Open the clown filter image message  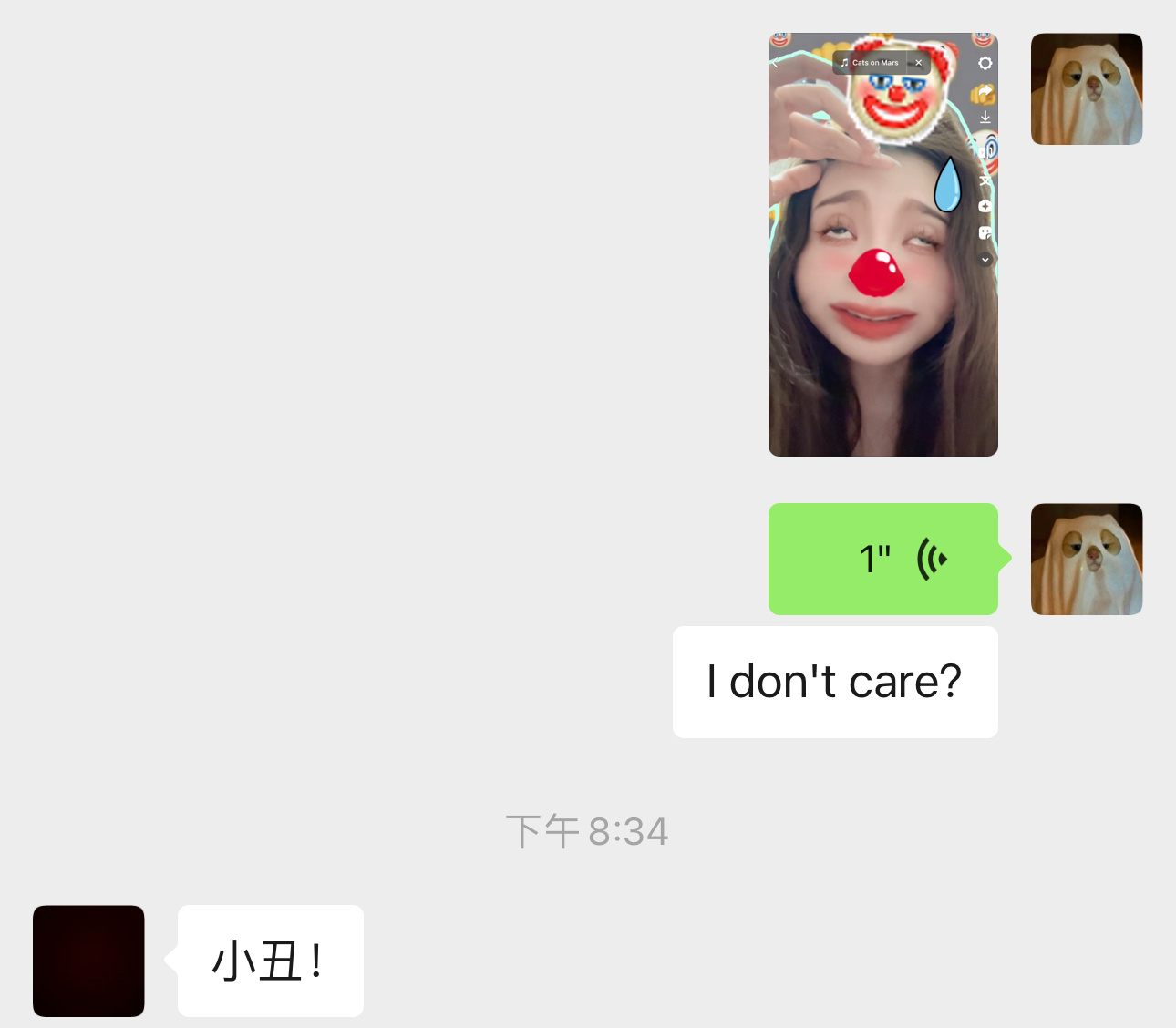tap(882, 244)
